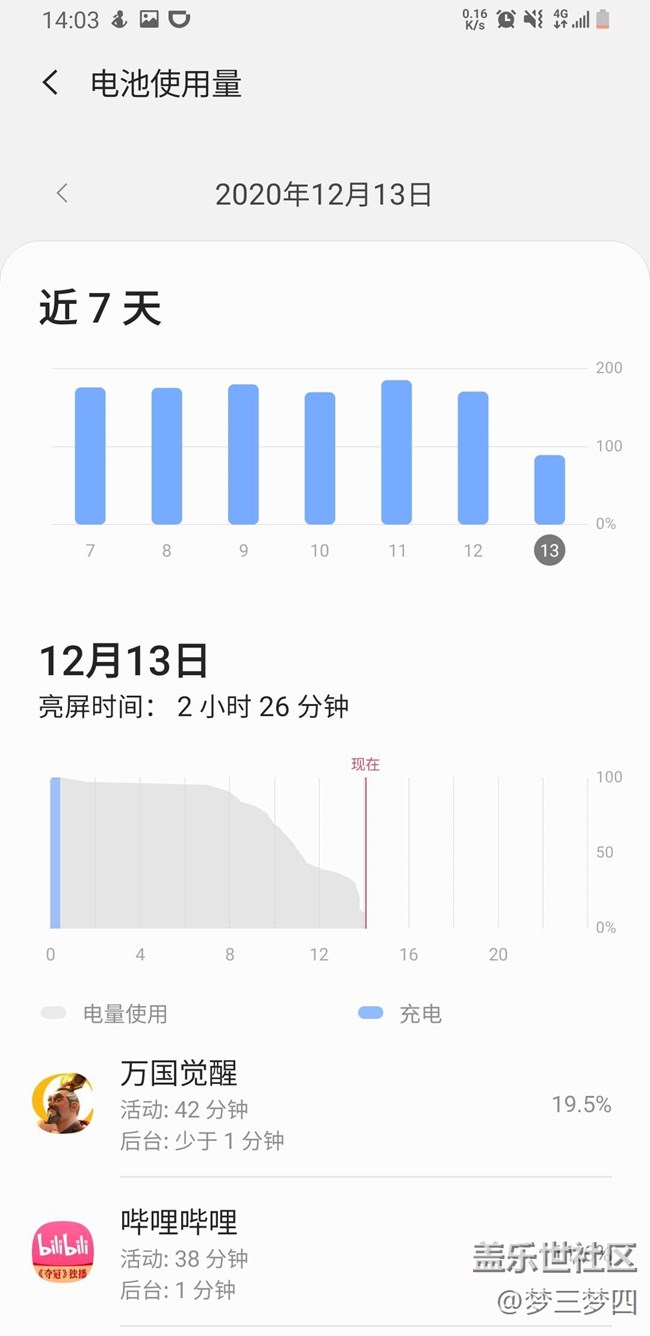The height and width of the screenshot is (1336, 650).
Task: Select the day 10 usage bar
Action: pyautogui.click(x=320, y=458)
